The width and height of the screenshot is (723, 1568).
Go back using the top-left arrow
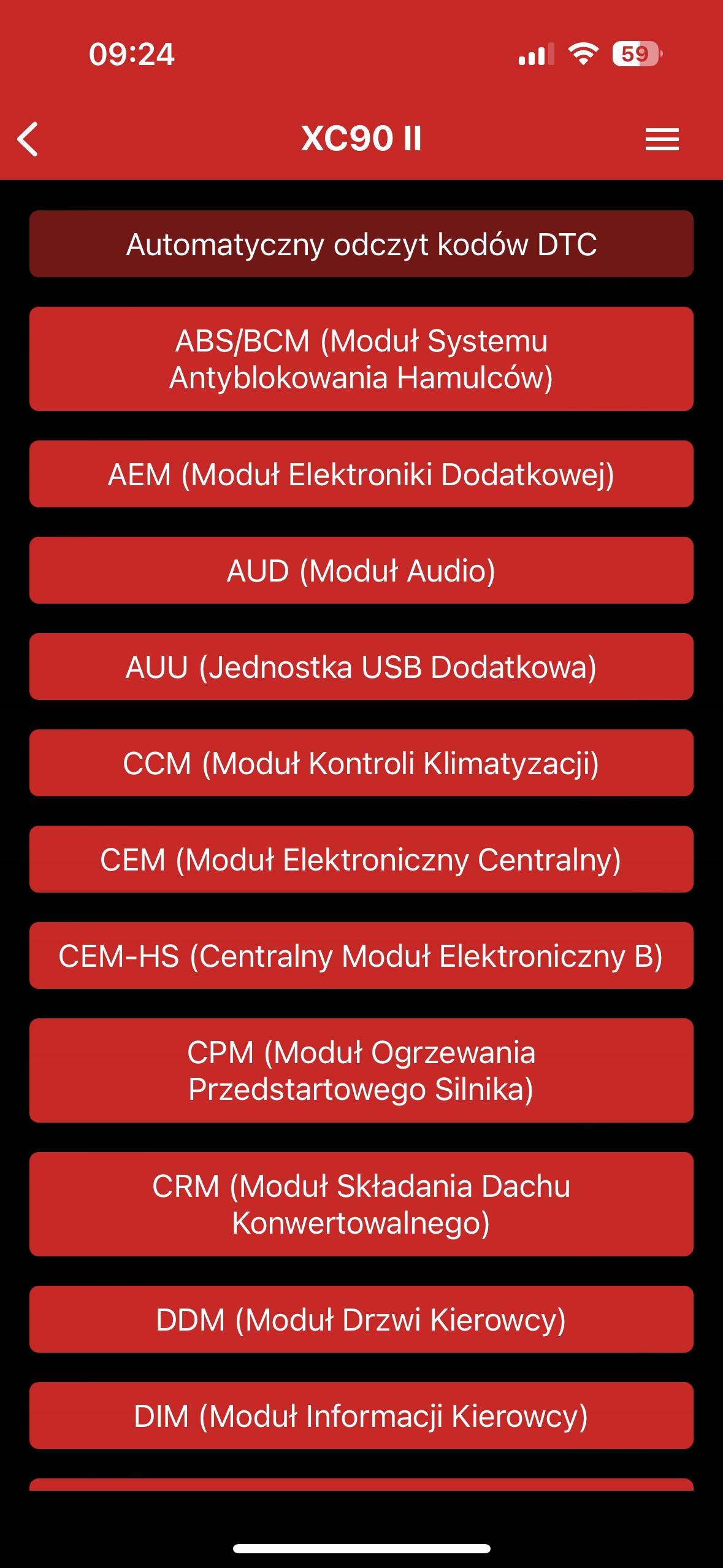coord(28,139)
